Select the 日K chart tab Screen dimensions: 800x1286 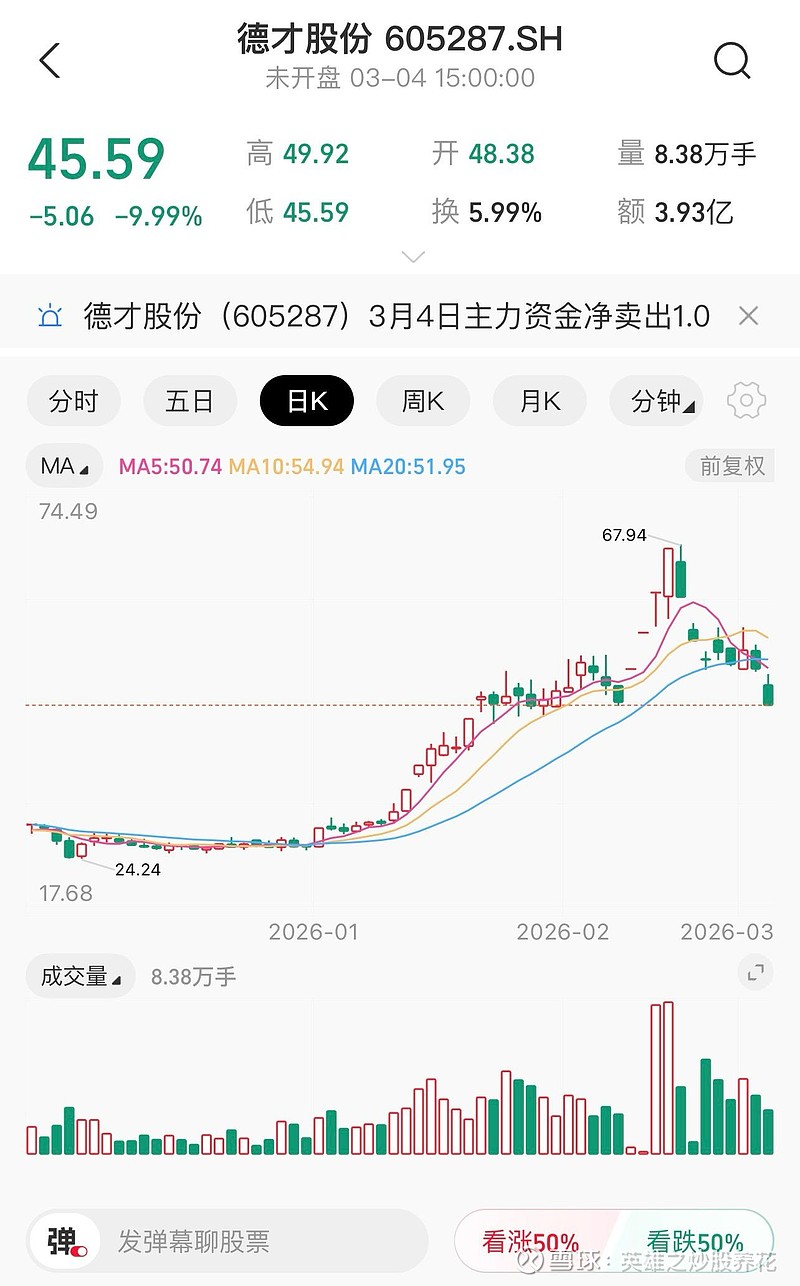point(306,402)
